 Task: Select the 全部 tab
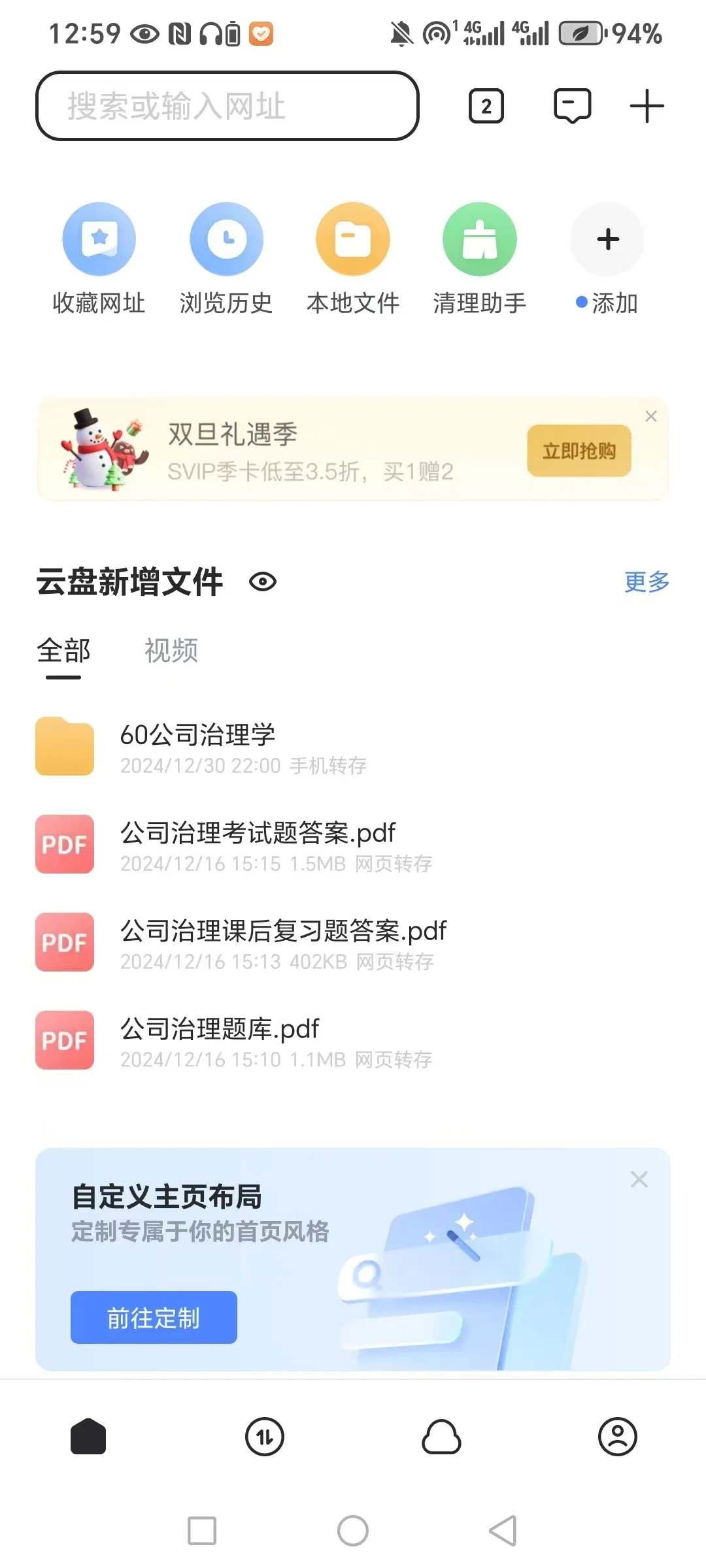(62, 651)
